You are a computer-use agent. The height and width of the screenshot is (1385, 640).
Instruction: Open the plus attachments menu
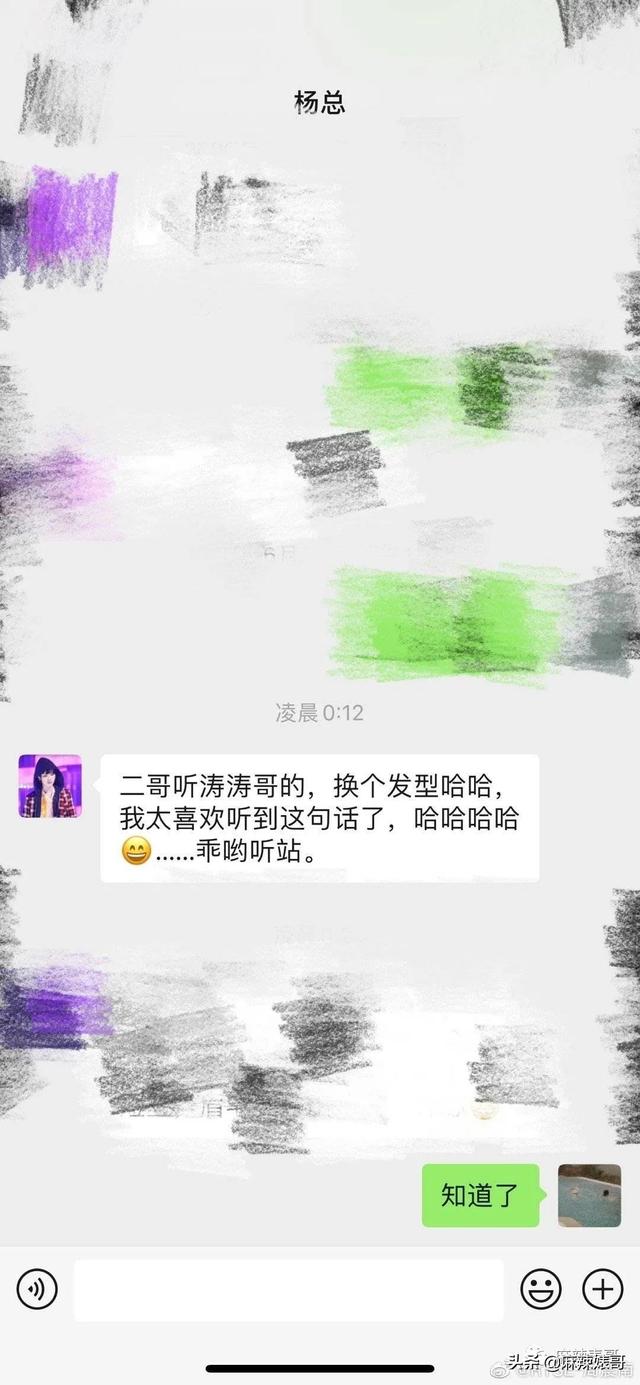pos(602,1289)
